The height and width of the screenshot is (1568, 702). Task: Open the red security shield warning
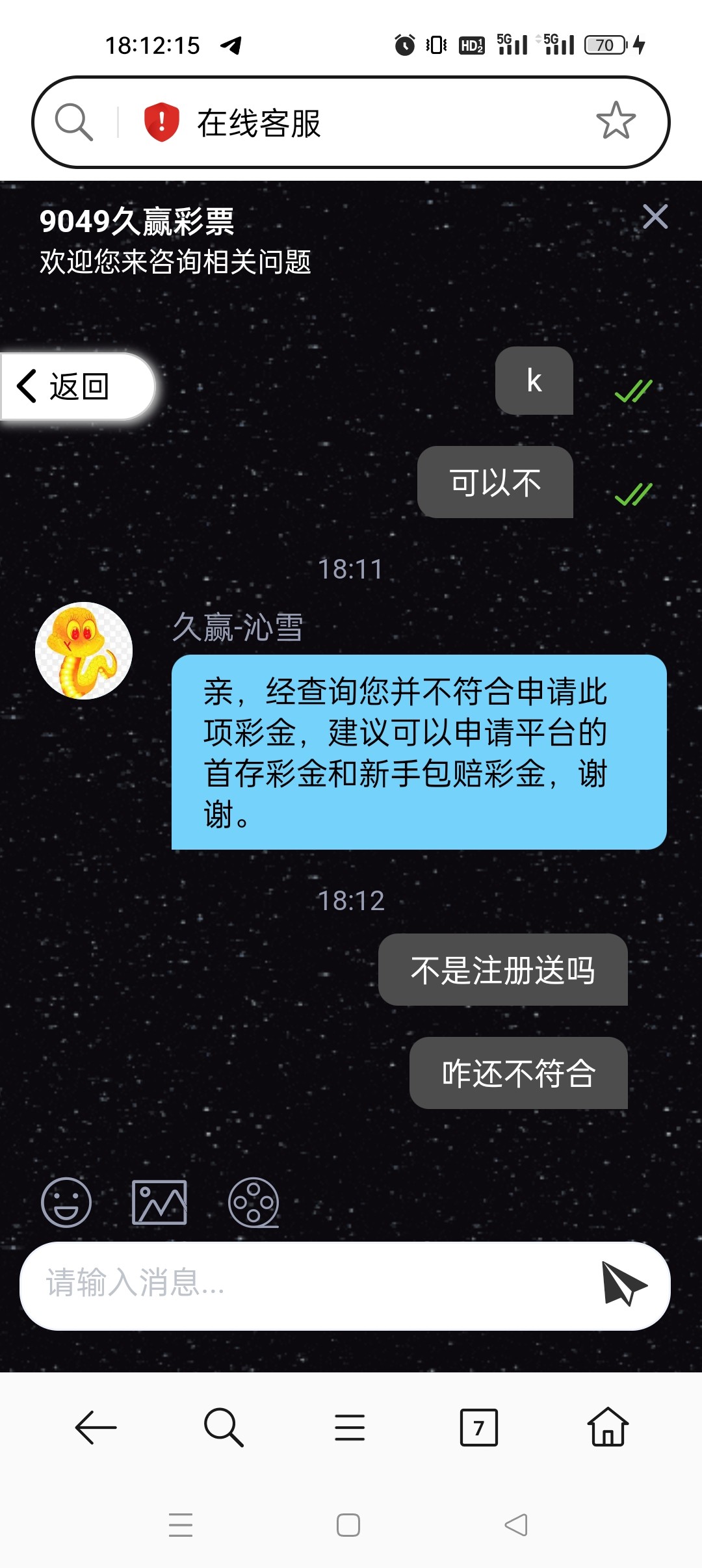[161, 122]
